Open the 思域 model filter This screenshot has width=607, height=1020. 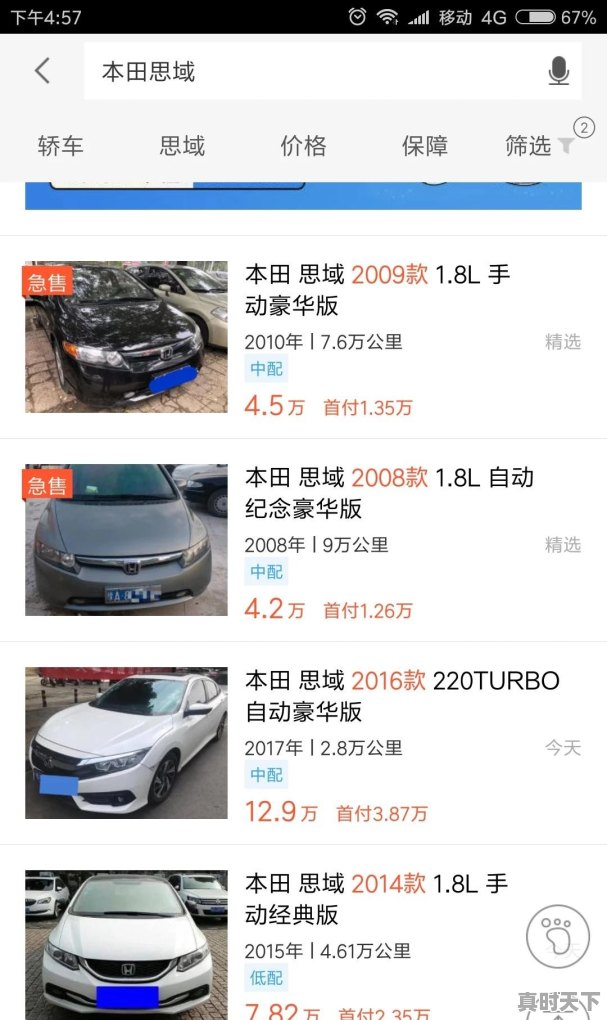[x=182, y=146]
